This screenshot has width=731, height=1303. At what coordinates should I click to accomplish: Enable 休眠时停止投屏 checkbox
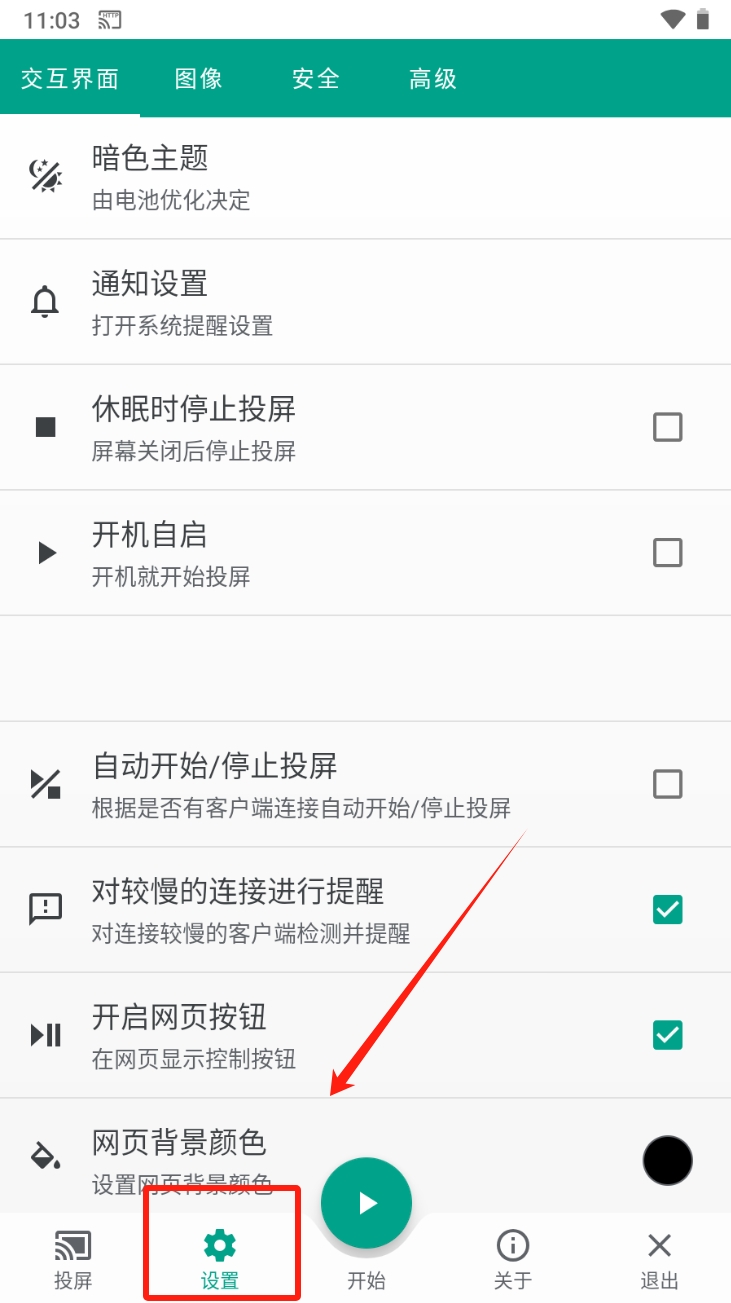667,428
